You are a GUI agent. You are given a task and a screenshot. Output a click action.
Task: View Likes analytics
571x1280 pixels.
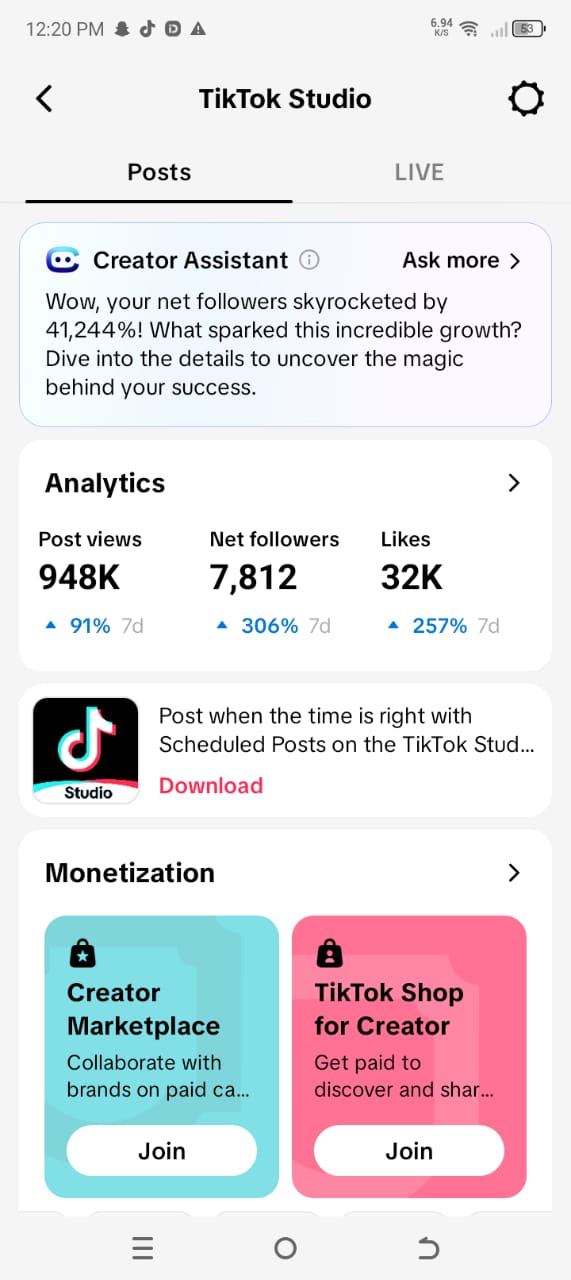point(440,582)
